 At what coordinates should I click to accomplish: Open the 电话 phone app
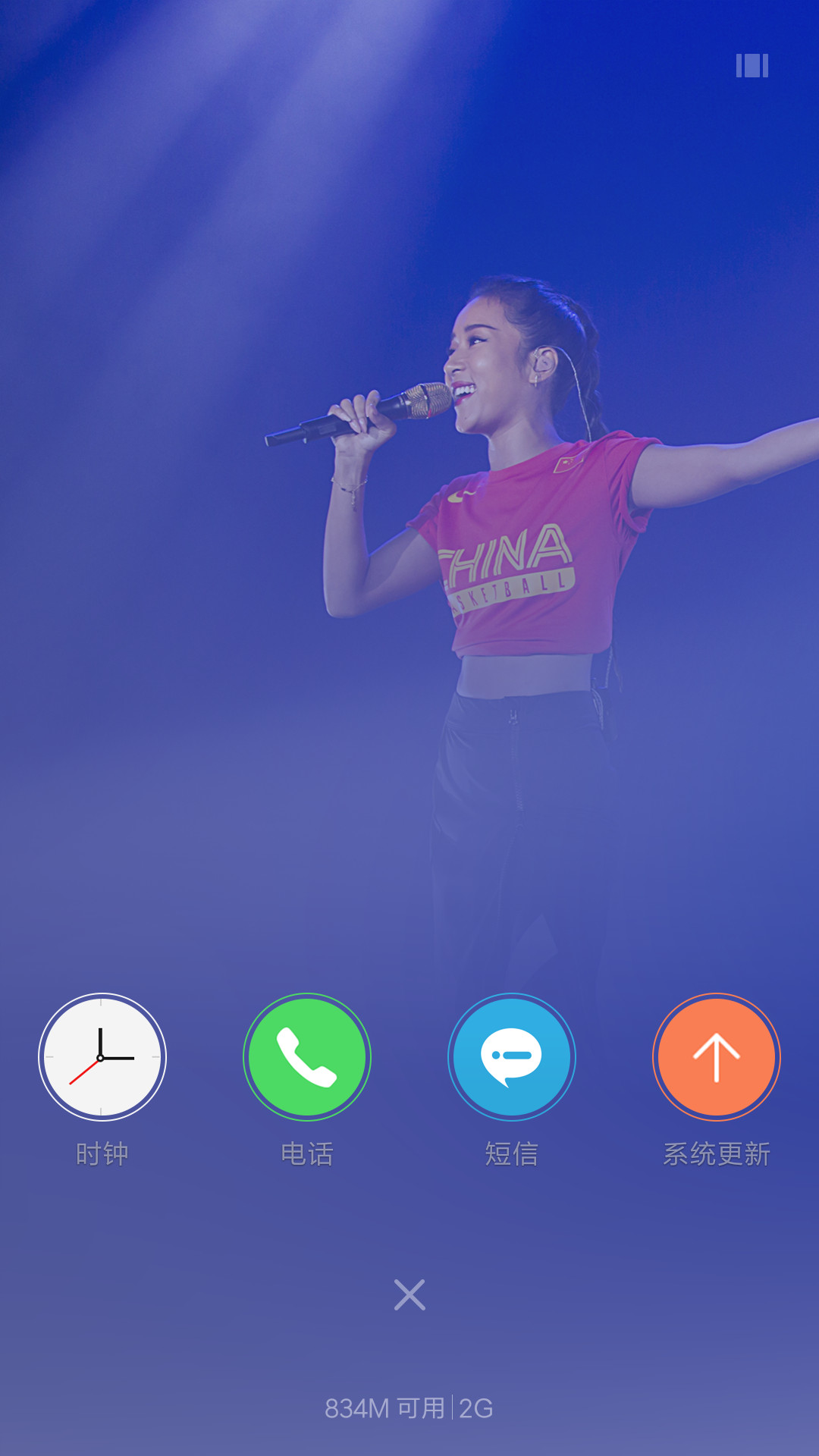pyautogui.click(x=307, y=1057)
